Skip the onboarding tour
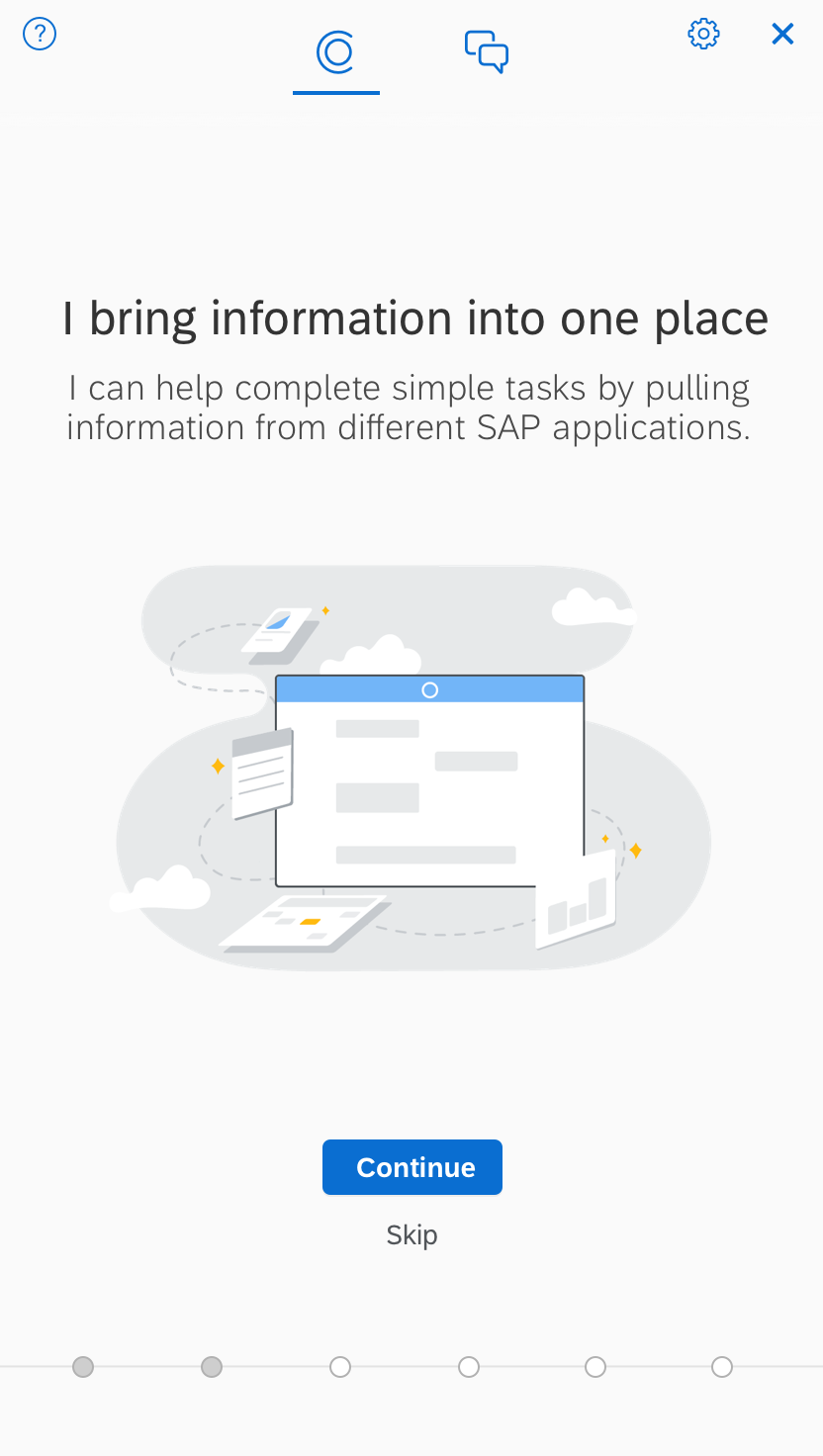Viewport: 823px width, 1456px height. pyautogui.click(x=411, y=1234)
